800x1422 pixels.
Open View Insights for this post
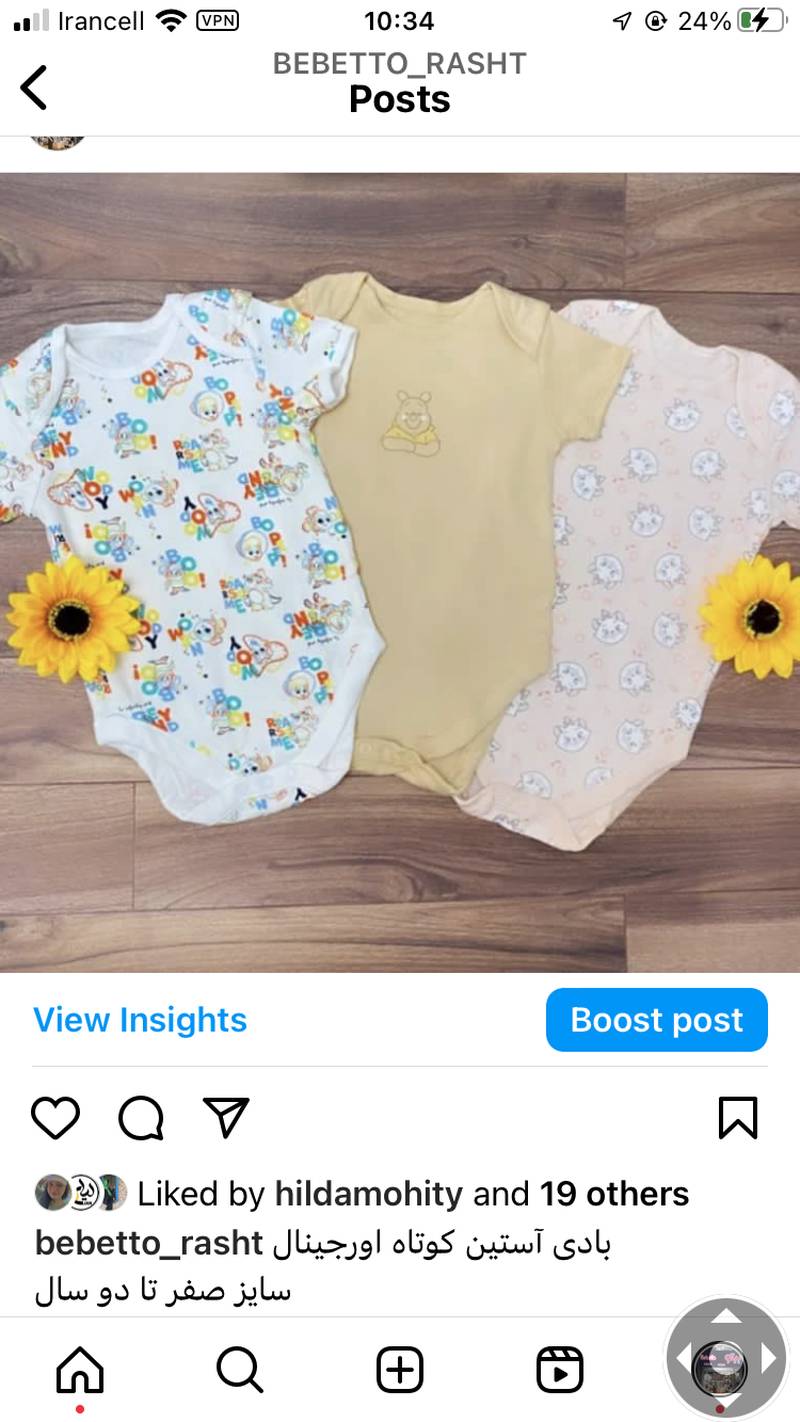140,1020
